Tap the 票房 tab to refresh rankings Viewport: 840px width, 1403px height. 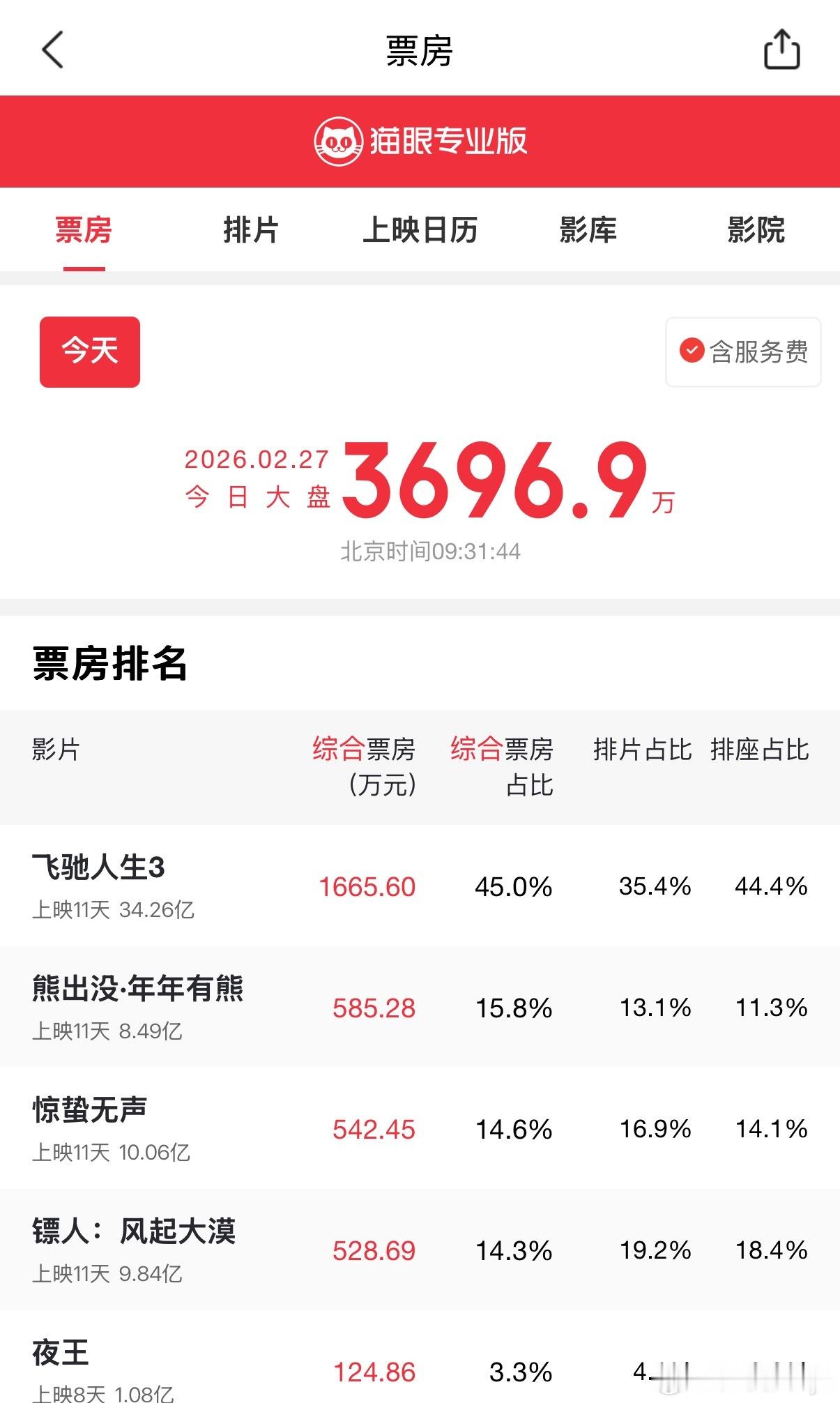84,231
